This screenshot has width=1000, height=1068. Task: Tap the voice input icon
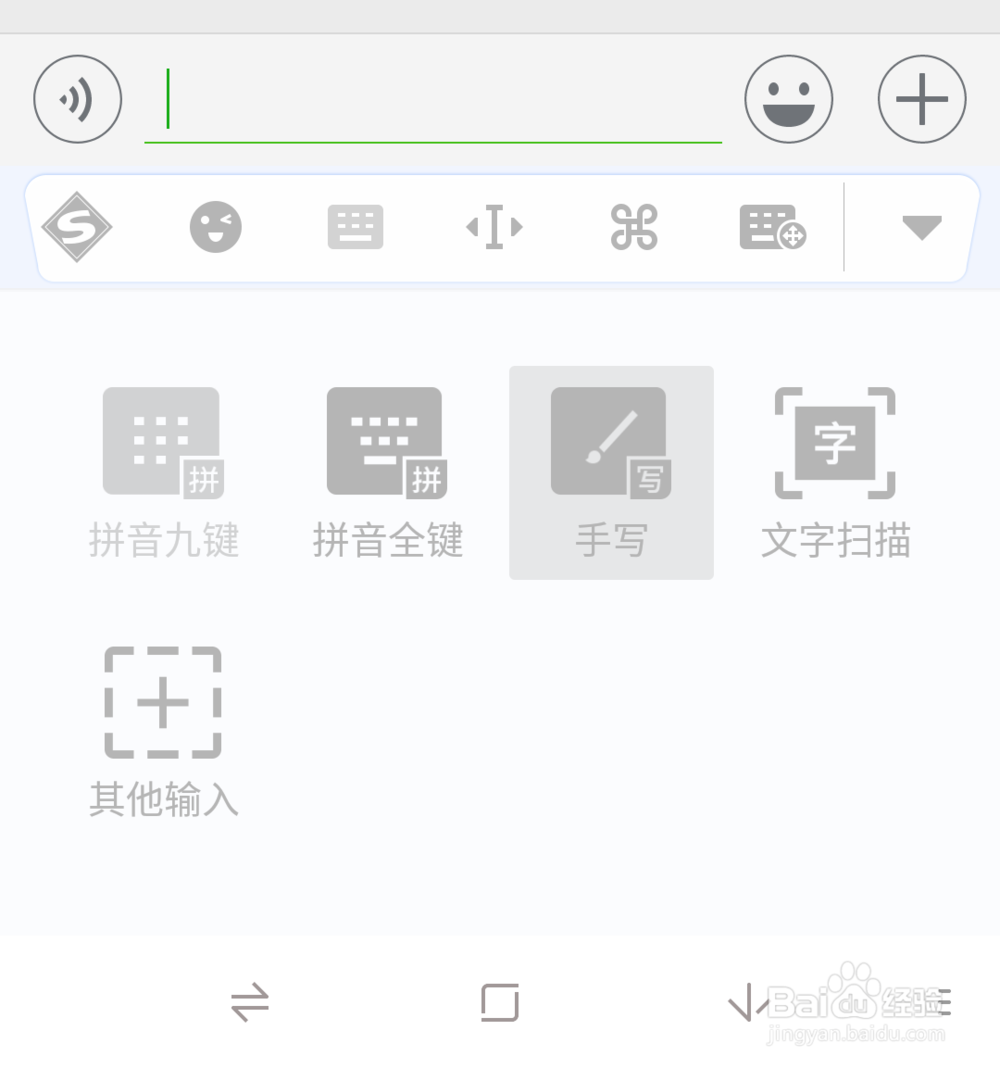coord(77,98)
